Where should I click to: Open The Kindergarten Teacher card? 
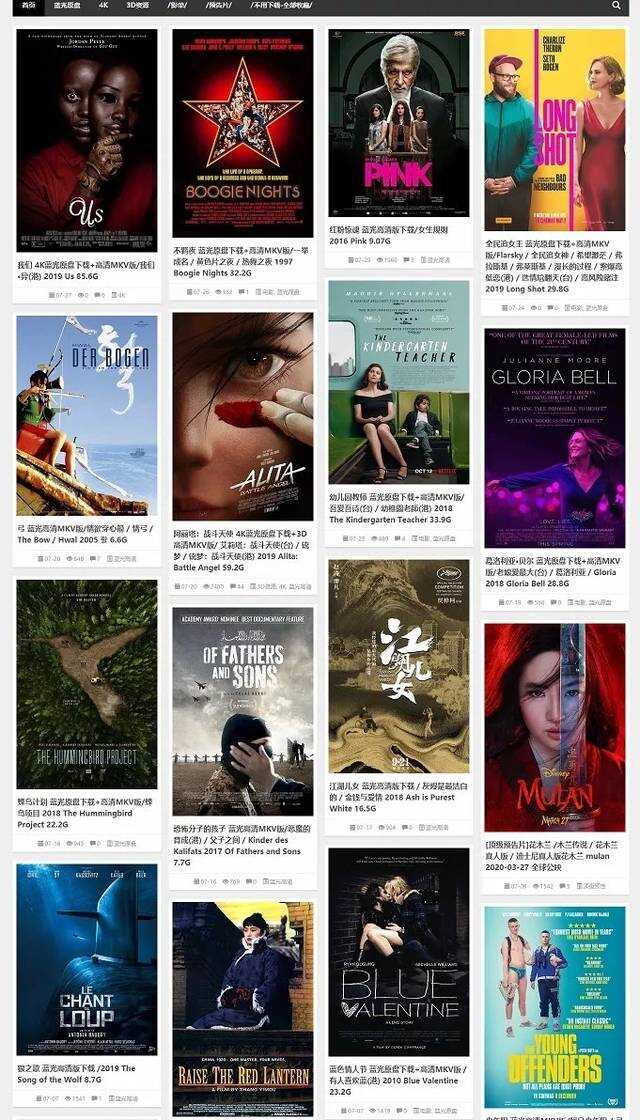click(x=399, y=382)
